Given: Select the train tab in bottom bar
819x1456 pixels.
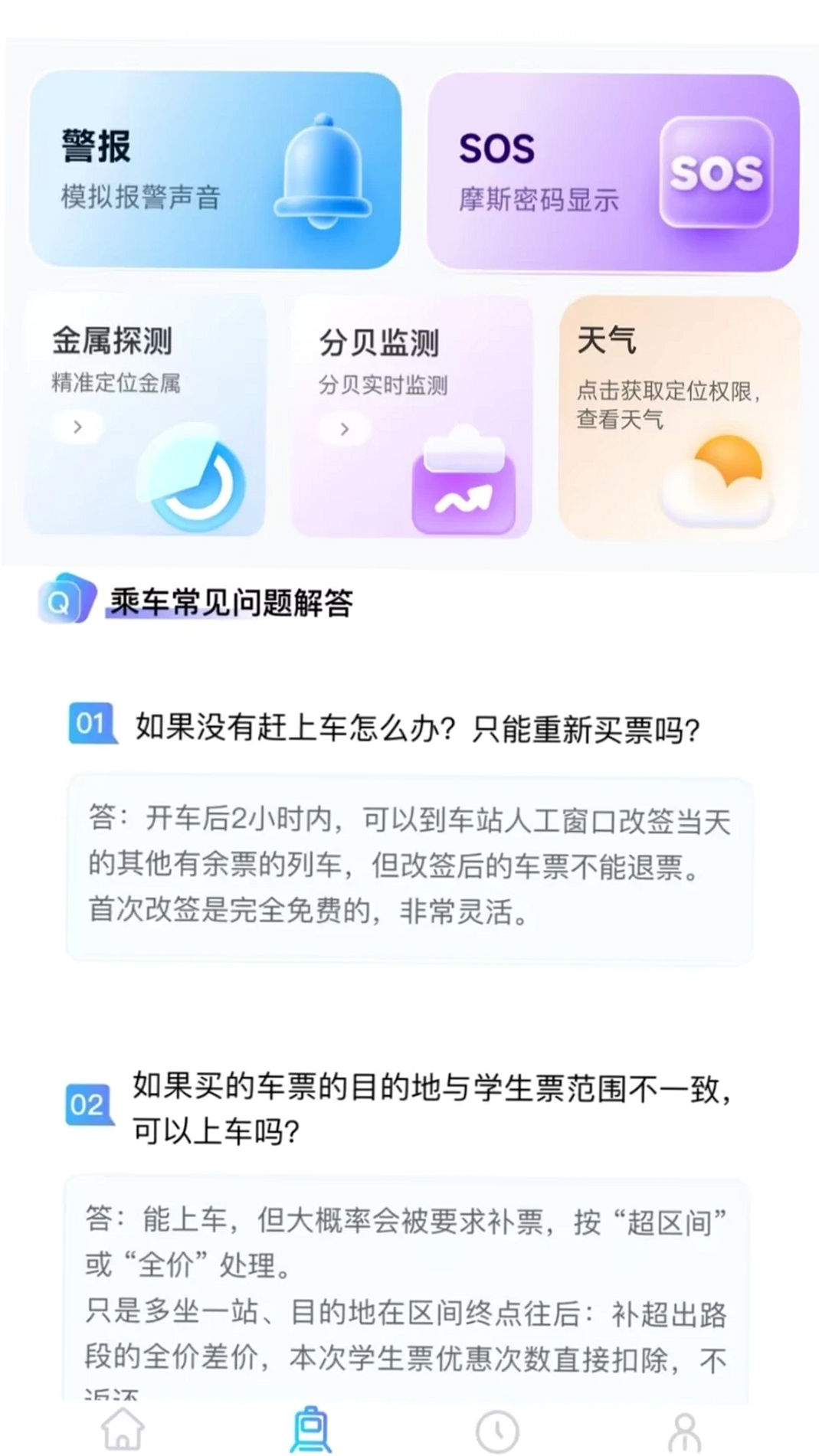Looking at the screenshot, I should pos(311,1429).
